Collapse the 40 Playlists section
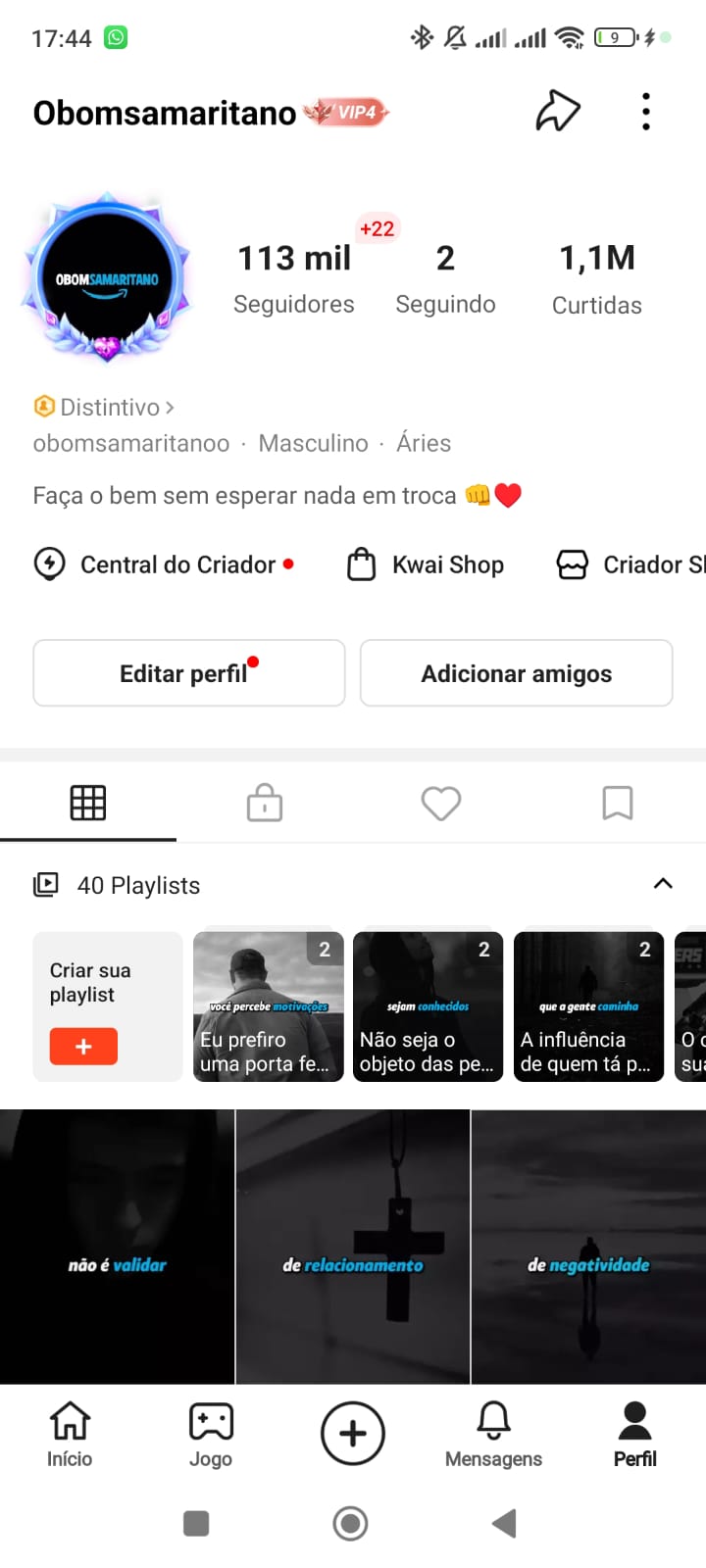This screenshot has width=706, height=1568. [663, 884]
